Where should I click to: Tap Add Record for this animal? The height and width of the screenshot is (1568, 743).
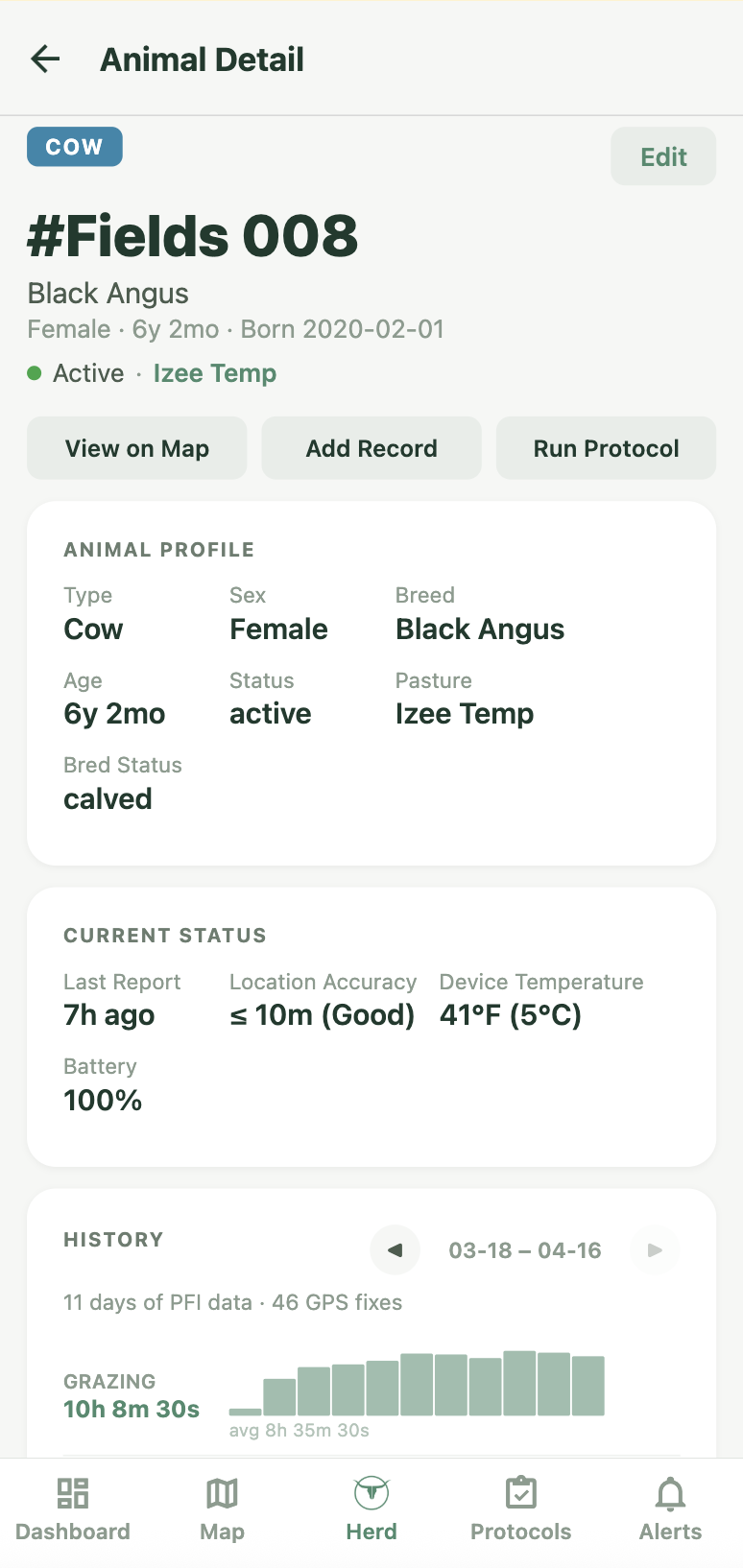371,447
